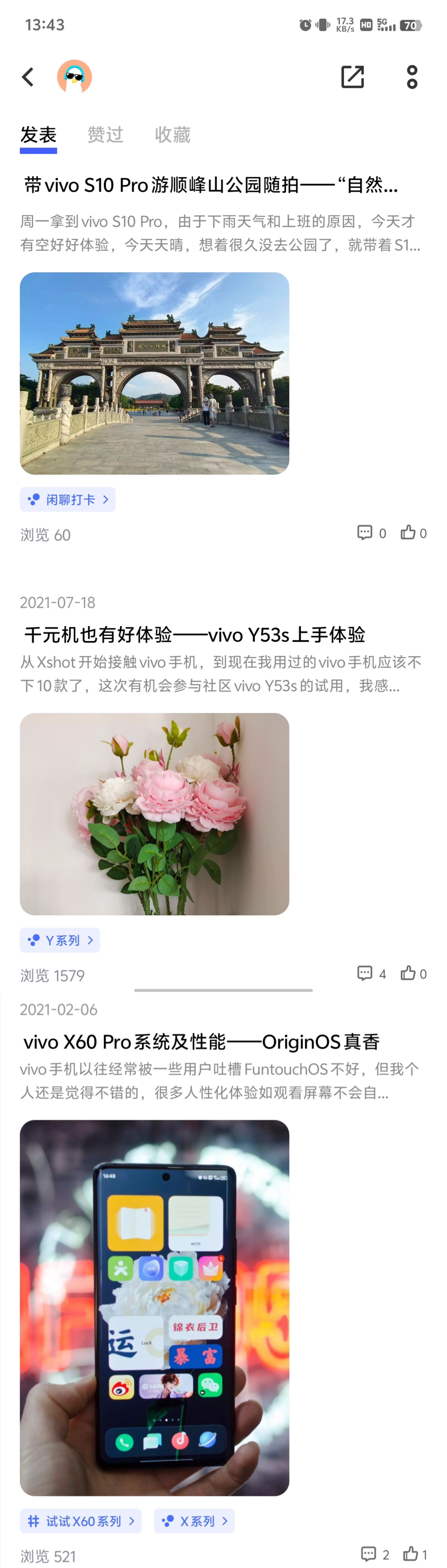Open the X系列 topic chip
The height and width of the screenshot is (1568, 447).
tap(194, 1521)
